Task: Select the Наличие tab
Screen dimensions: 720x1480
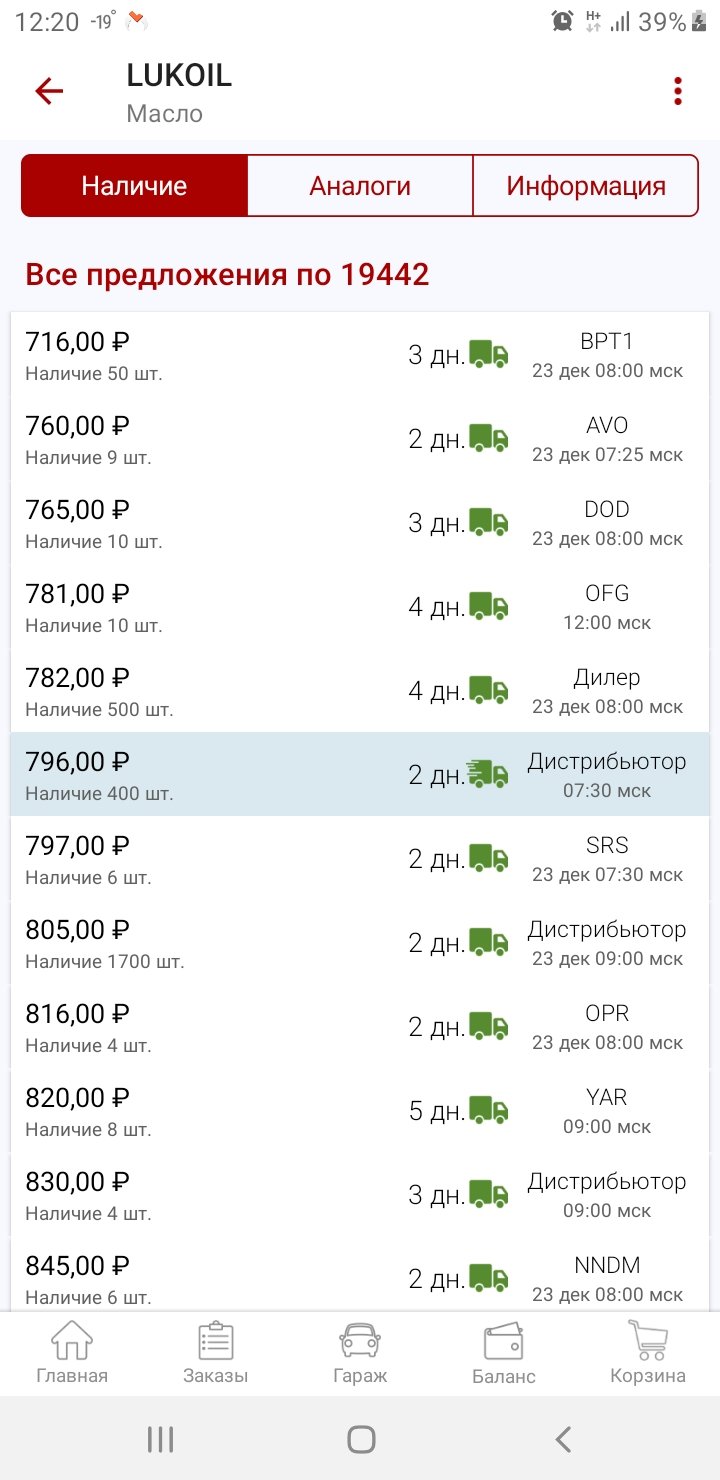Action: (134, 186)
